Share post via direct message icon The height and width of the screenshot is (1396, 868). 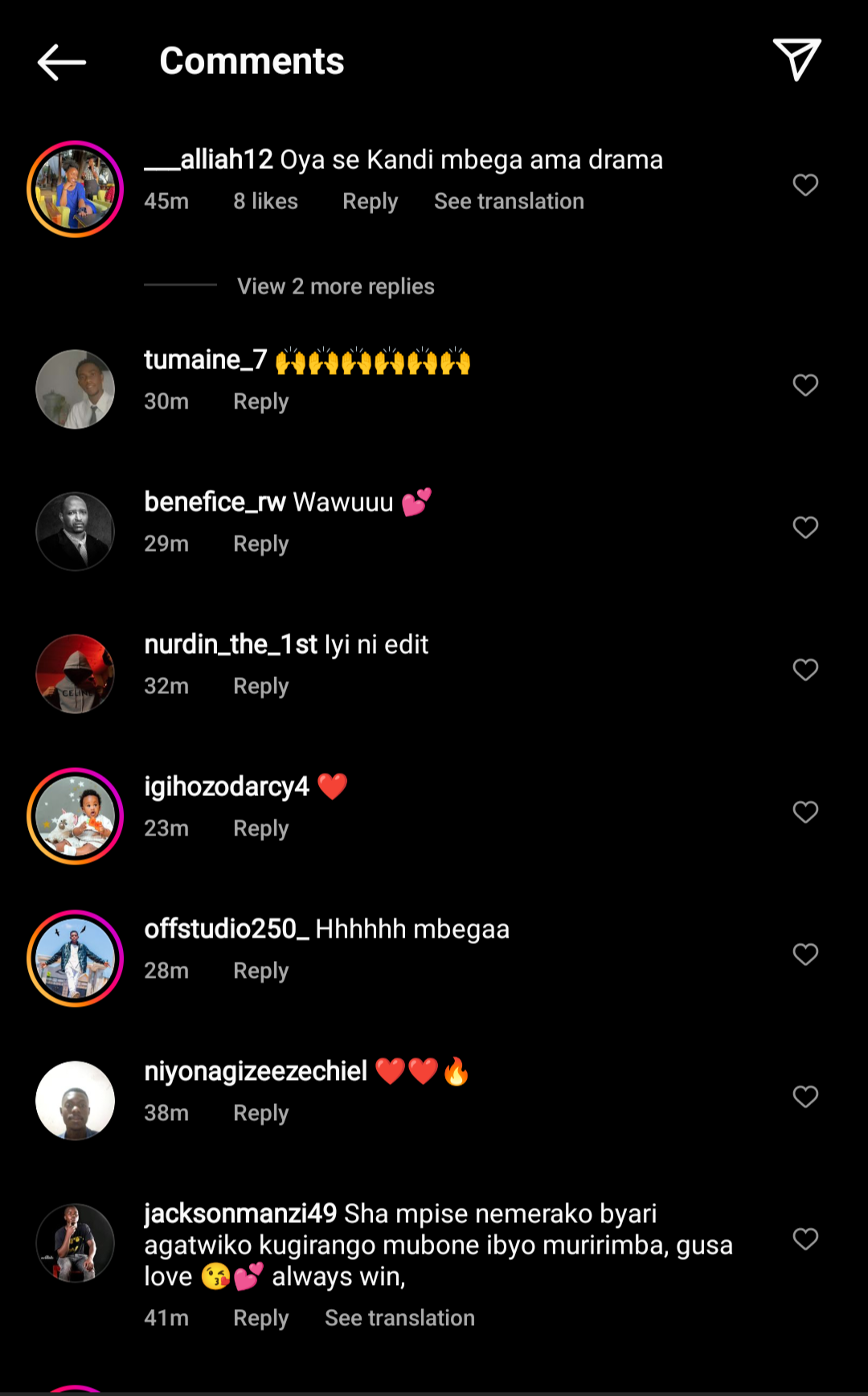point(796,60)
